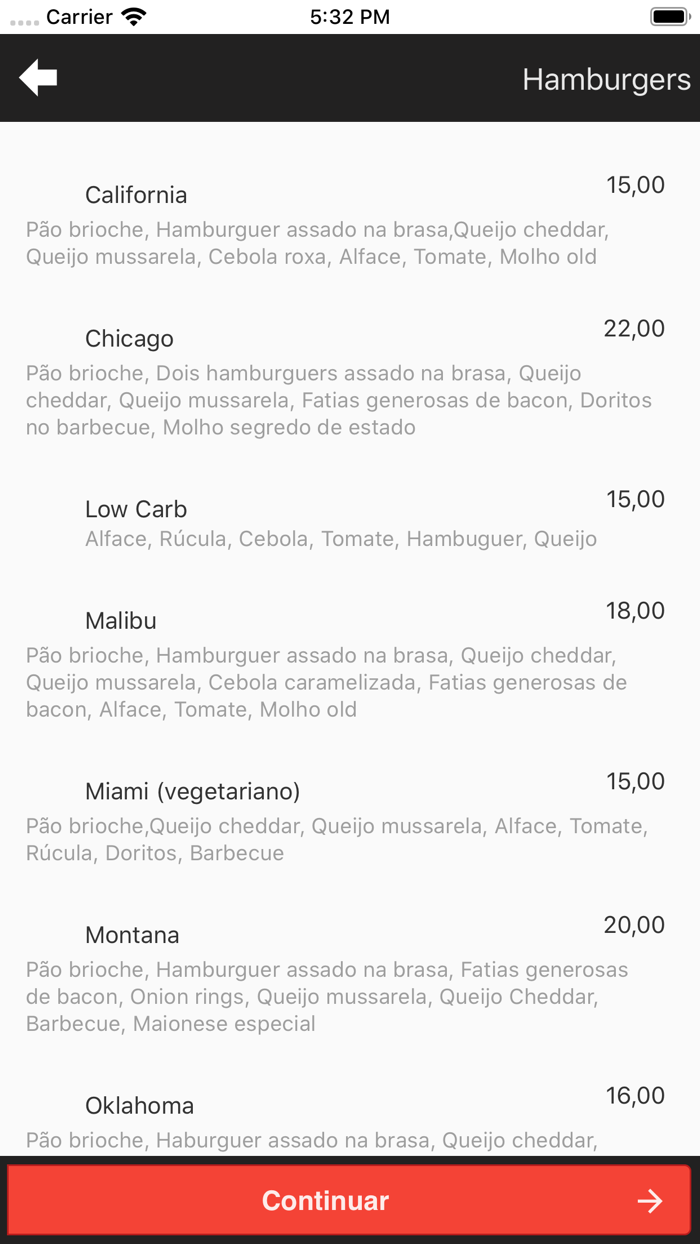Select the California burger
This screenshot has height=1244, width=700.
(136, 195)
